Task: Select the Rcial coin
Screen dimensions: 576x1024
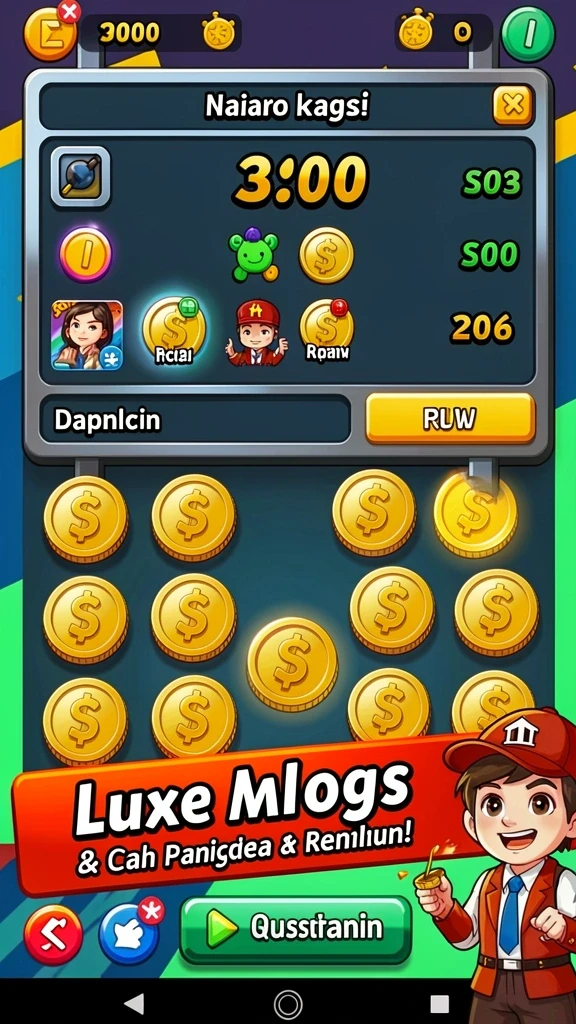Action: pyautogui.click(x=174, y=332)
